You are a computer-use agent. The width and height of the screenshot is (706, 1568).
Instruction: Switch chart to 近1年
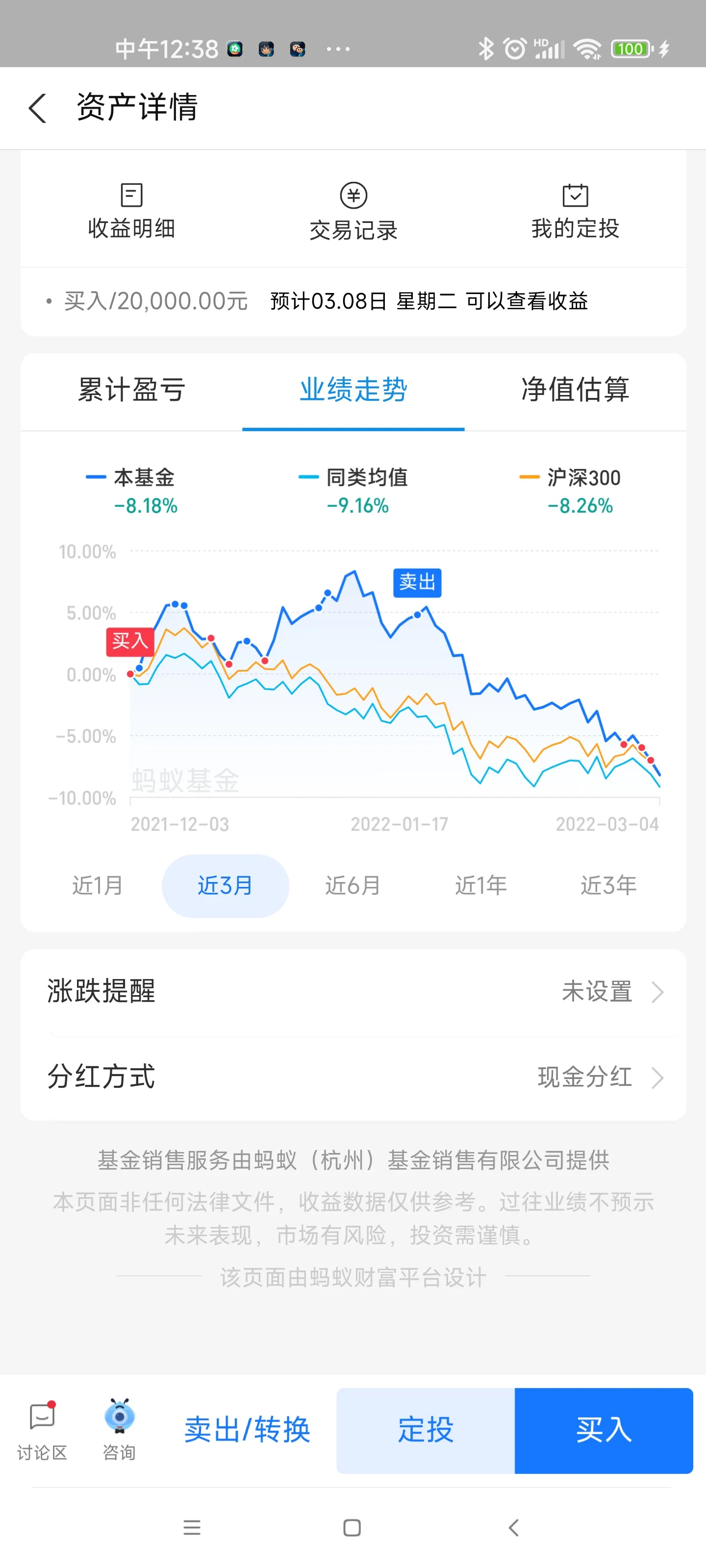tap(481, 885)
